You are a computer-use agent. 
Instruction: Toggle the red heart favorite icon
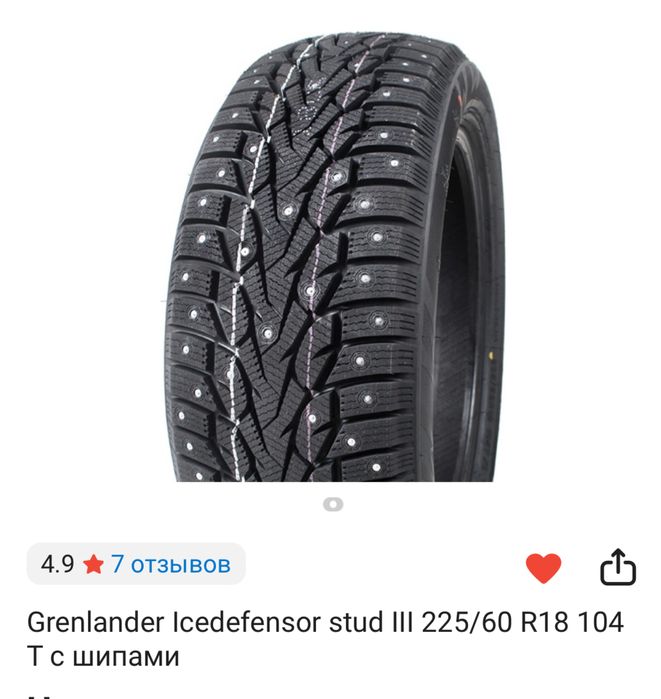543,567
